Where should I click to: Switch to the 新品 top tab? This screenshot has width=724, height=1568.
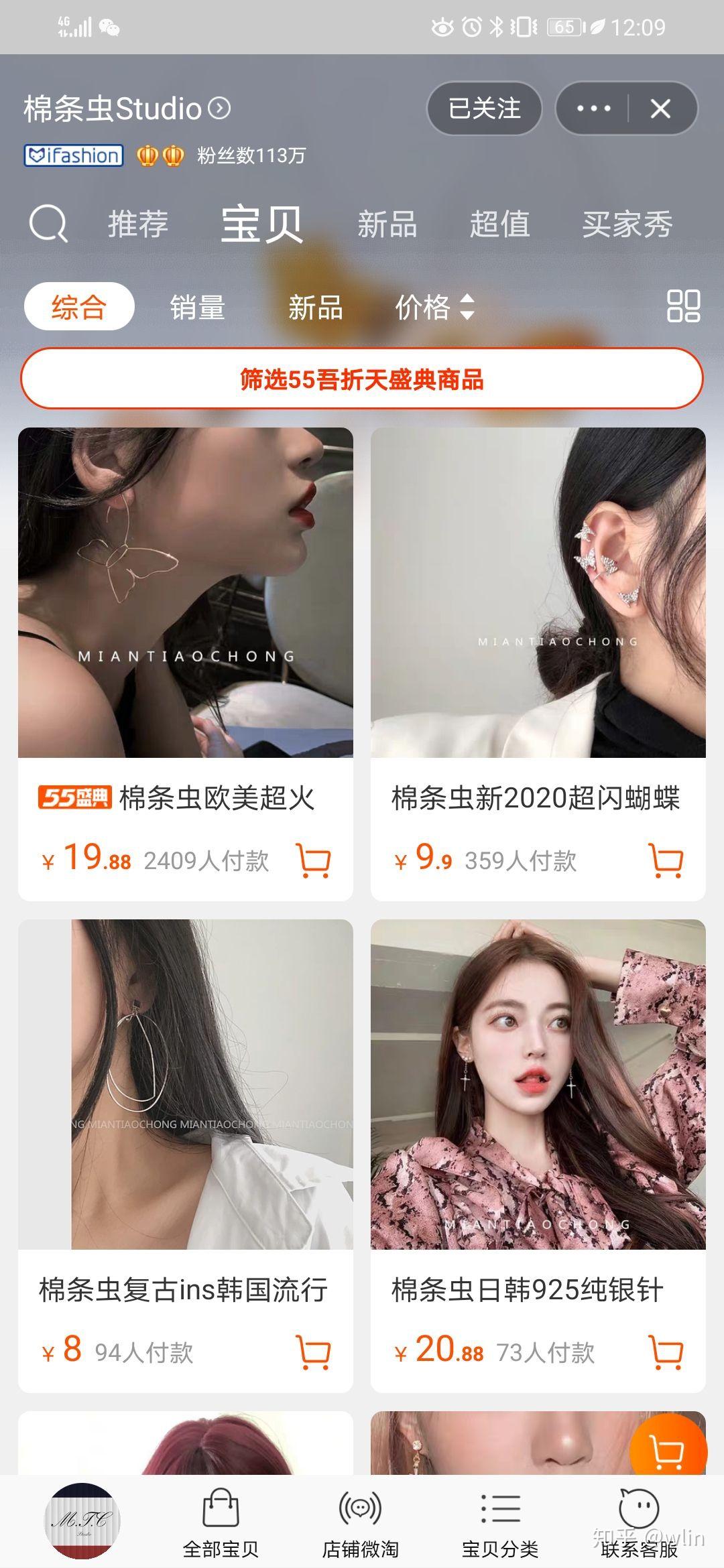pyautogui.click(x=387, y=224)
